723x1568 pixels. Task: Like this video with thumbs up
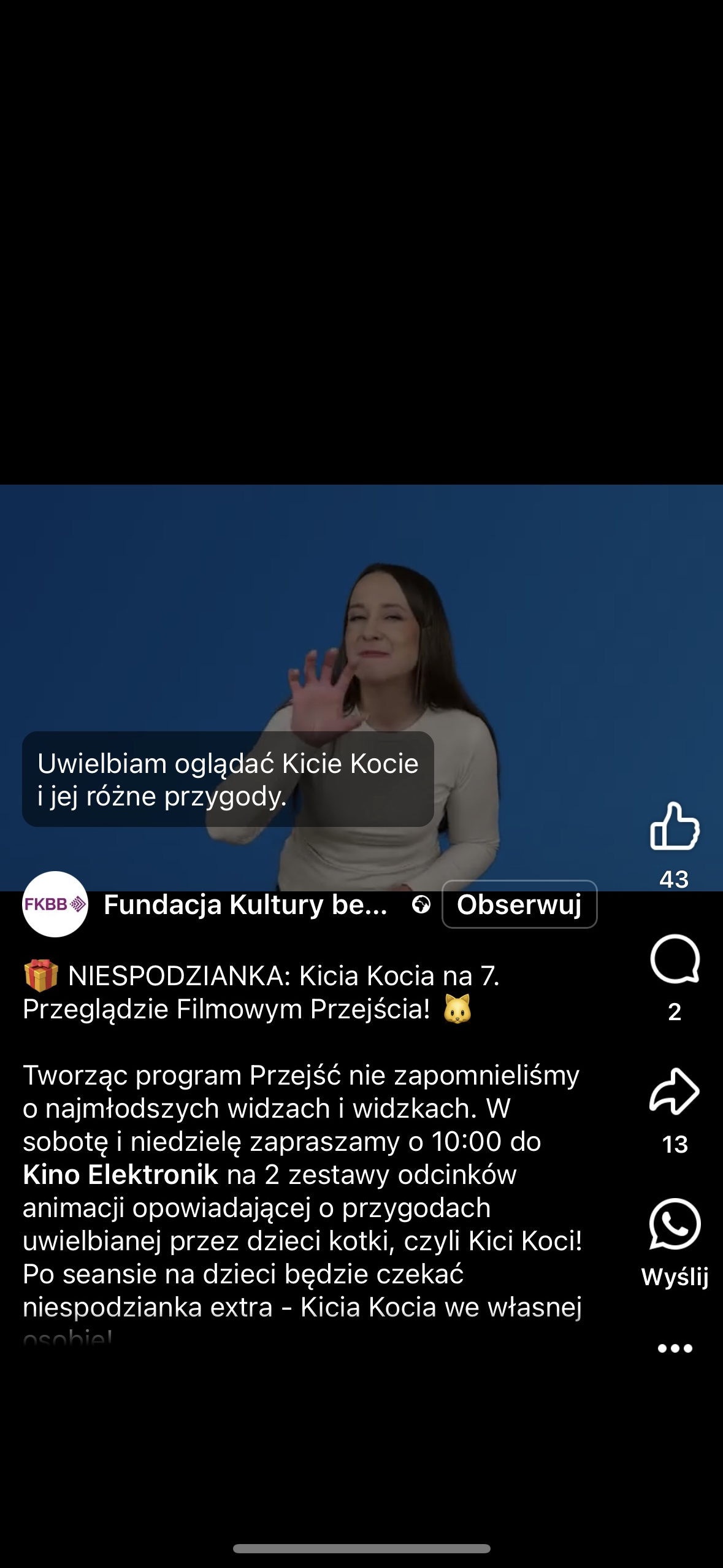pyautogui.click(x=675, y=826)
